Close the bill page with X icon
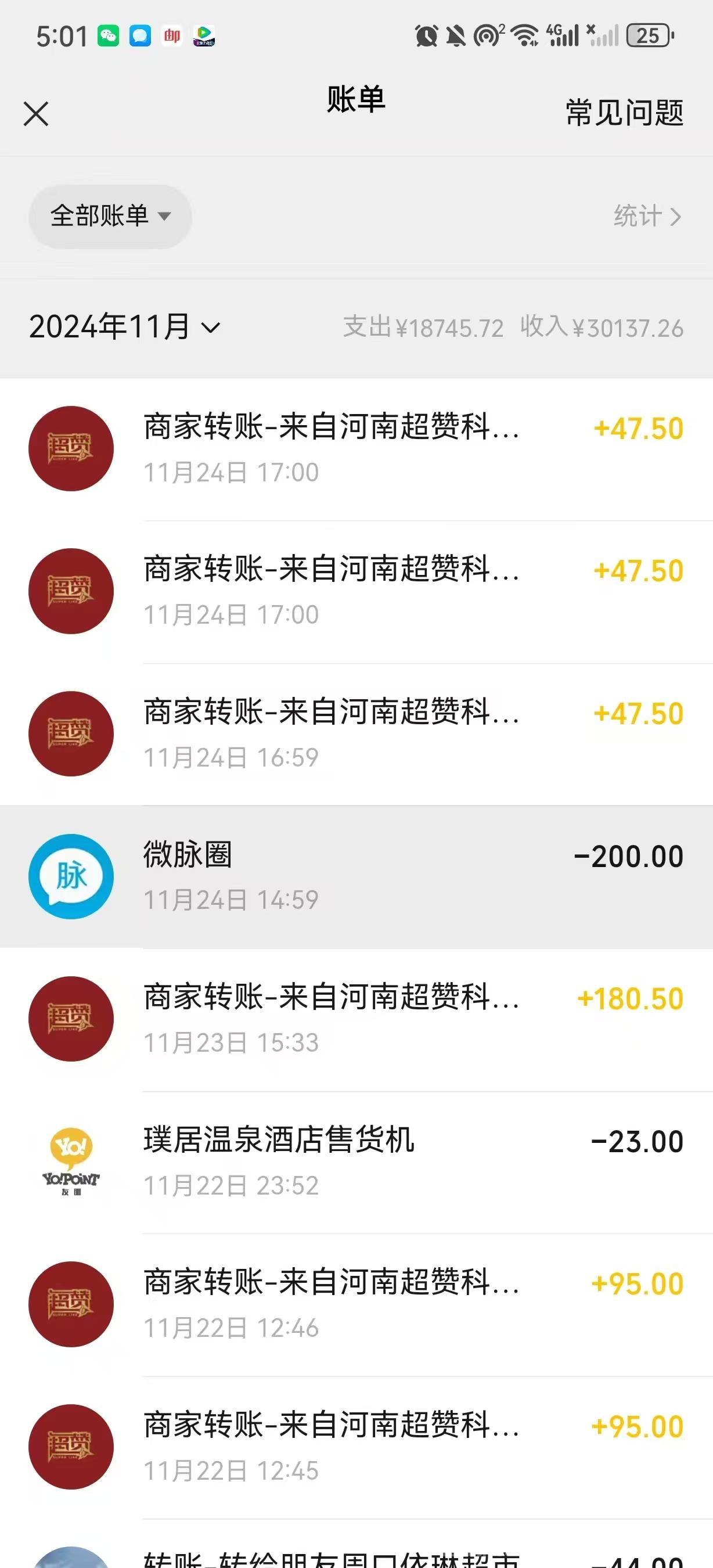Image resolution: width=713 pixels, height=1568 pixels. 36,114
